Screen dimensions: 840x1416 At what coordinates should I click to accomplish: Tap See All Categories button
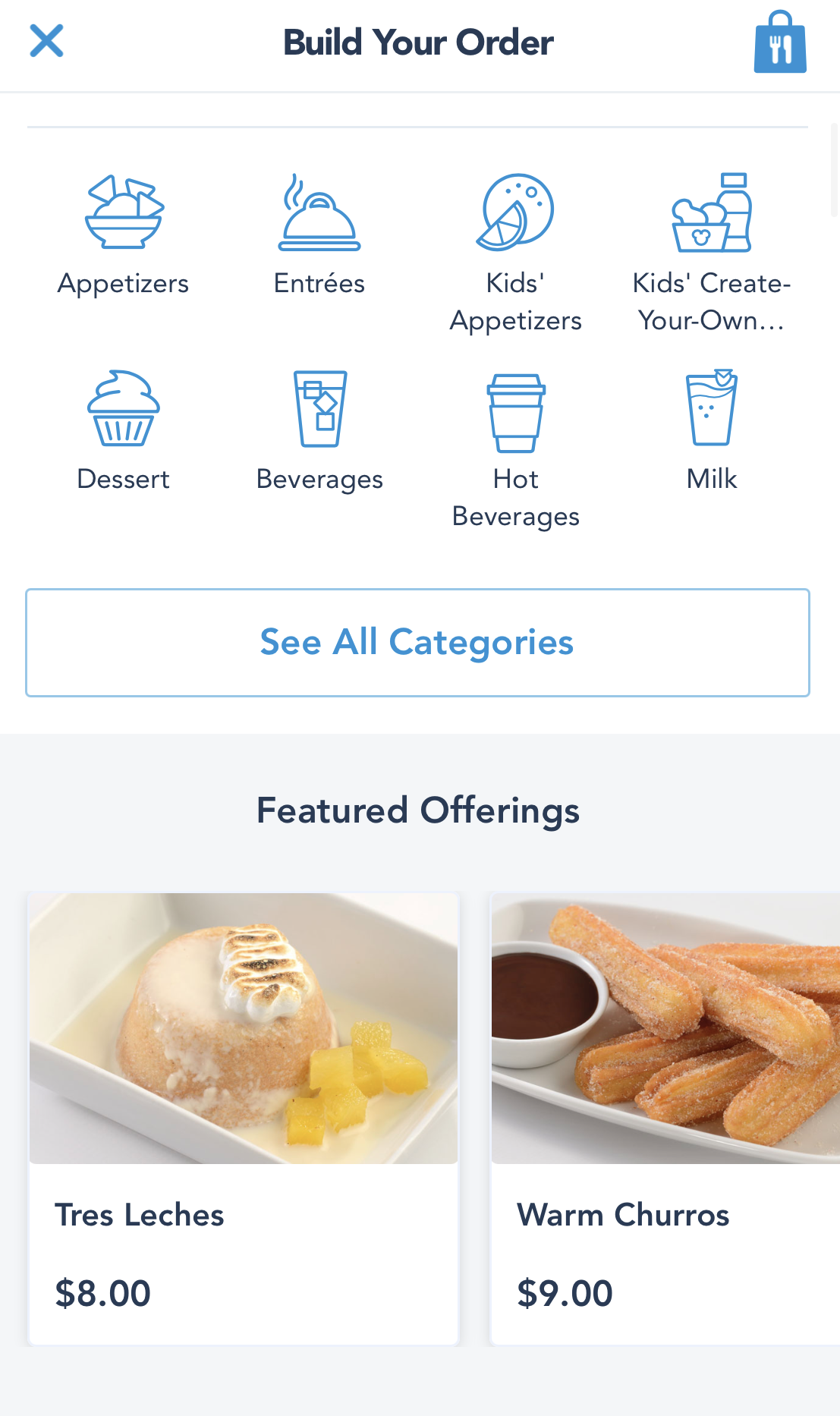[x=417, y=643]
